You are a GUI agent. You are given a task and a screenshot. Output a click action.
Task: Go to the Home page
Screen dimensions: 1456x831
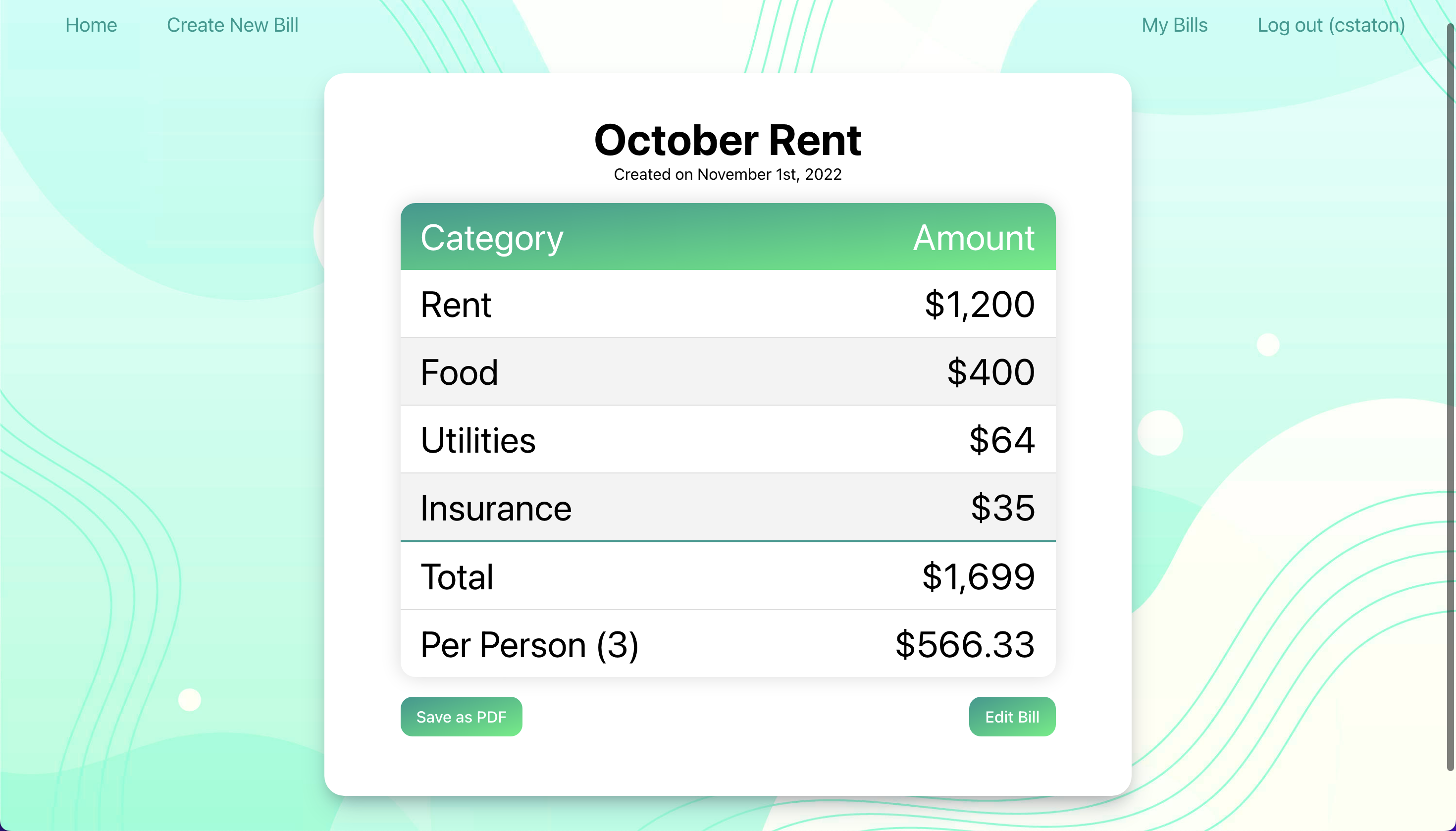point(91,25)
